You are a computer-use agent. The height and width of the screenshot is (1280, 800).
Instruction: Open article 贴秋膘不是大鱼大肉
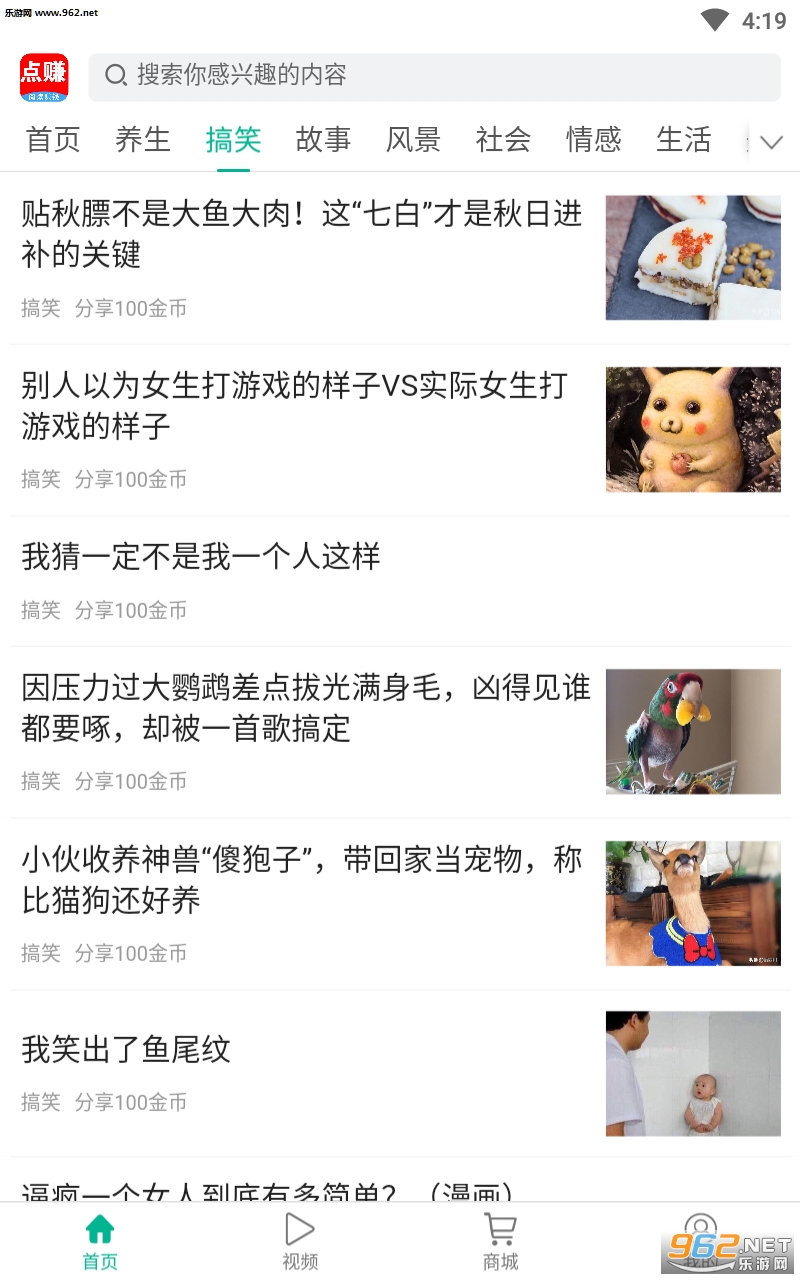tap(302, 234)
